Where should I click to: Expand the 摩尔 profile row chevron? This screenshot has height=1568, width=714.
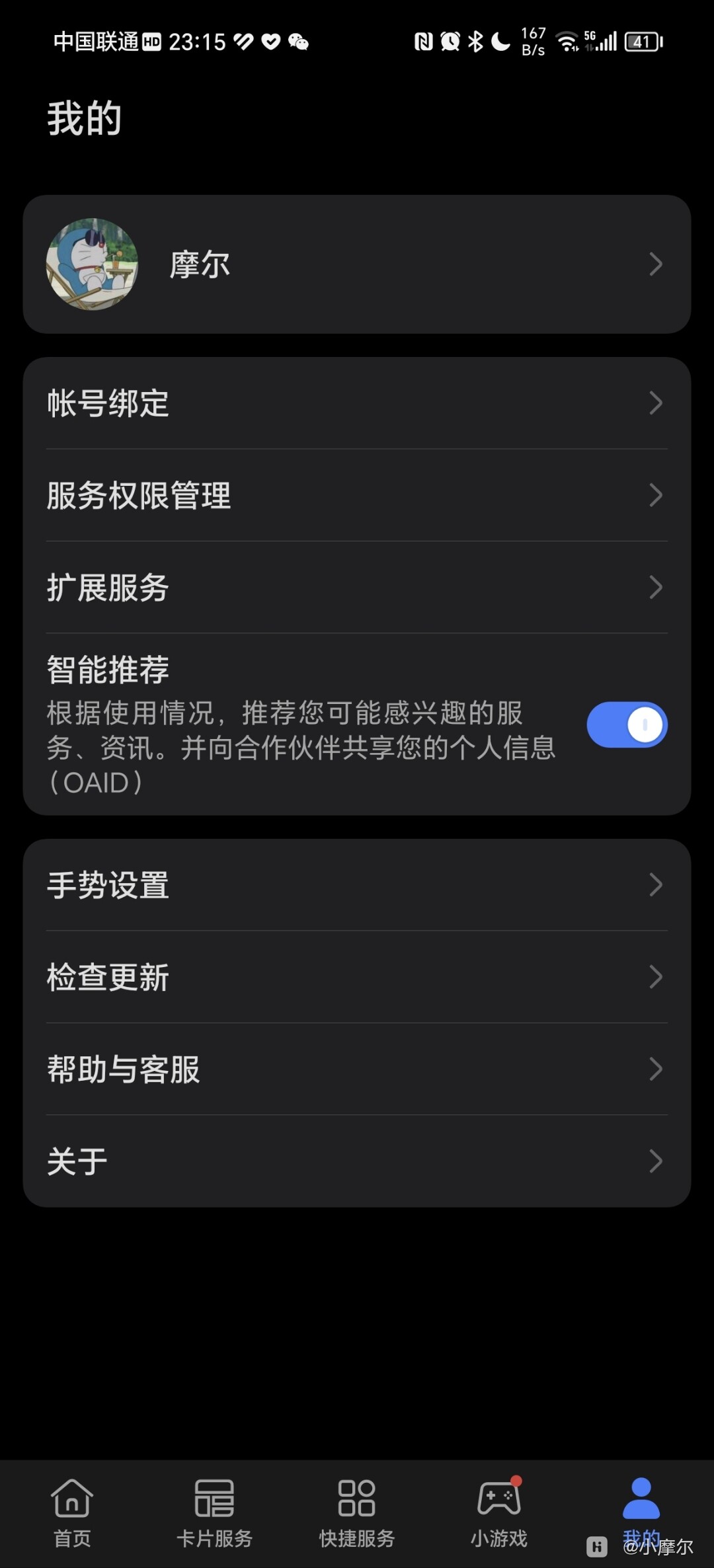[654, 264]
